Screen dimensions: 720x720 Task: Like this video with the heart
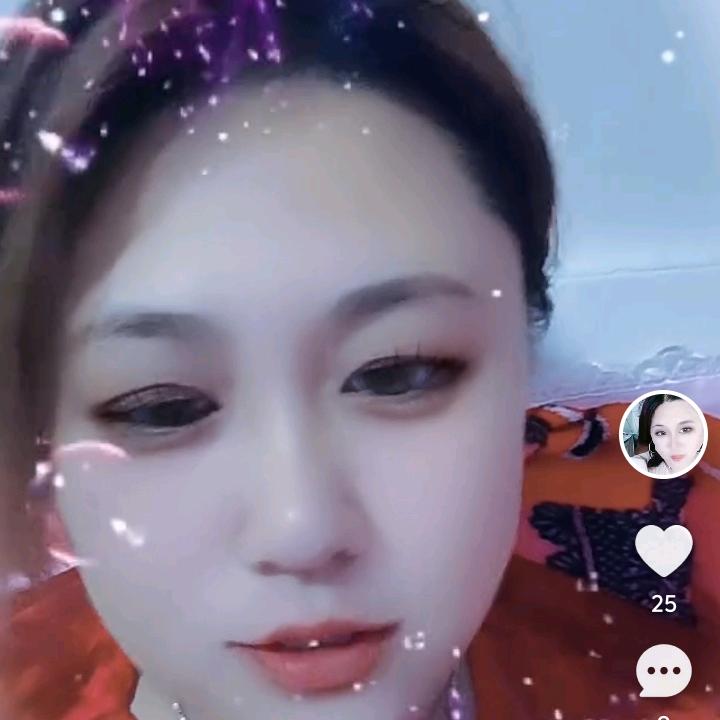663,549
